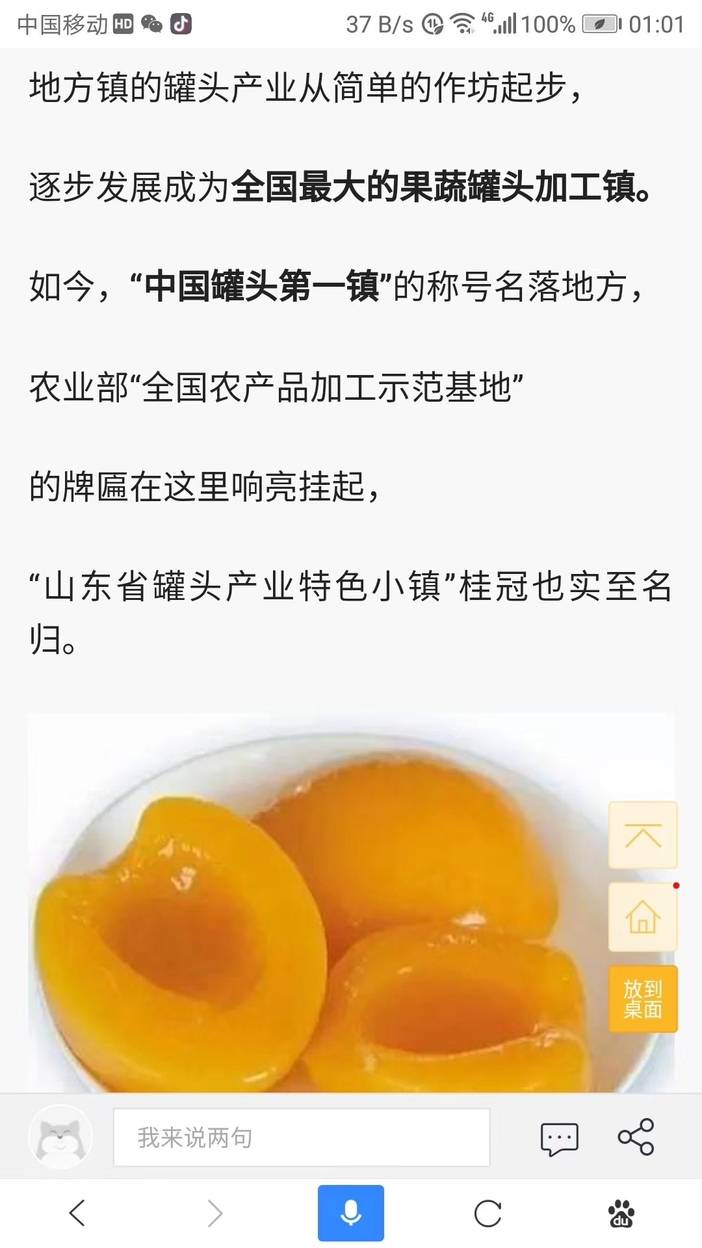Share this article
This screenshot has width=702, height=1248.
click(636, 1137)
